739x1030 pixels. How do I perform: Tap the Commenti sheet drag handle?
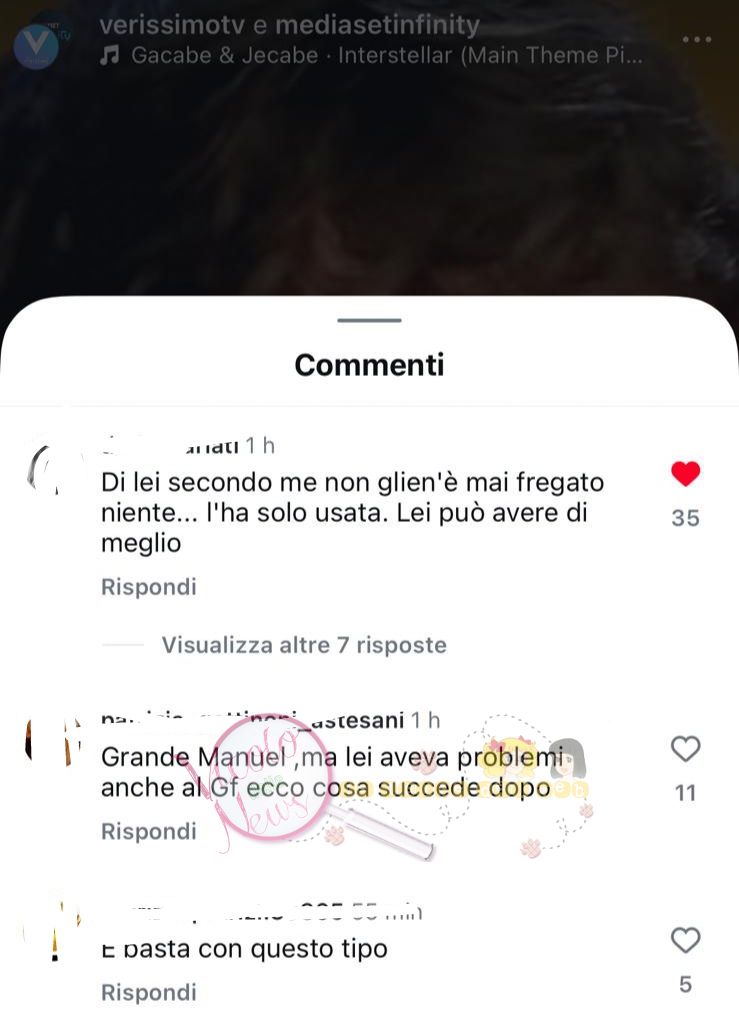pyautogui.click(x=369, y=320)
